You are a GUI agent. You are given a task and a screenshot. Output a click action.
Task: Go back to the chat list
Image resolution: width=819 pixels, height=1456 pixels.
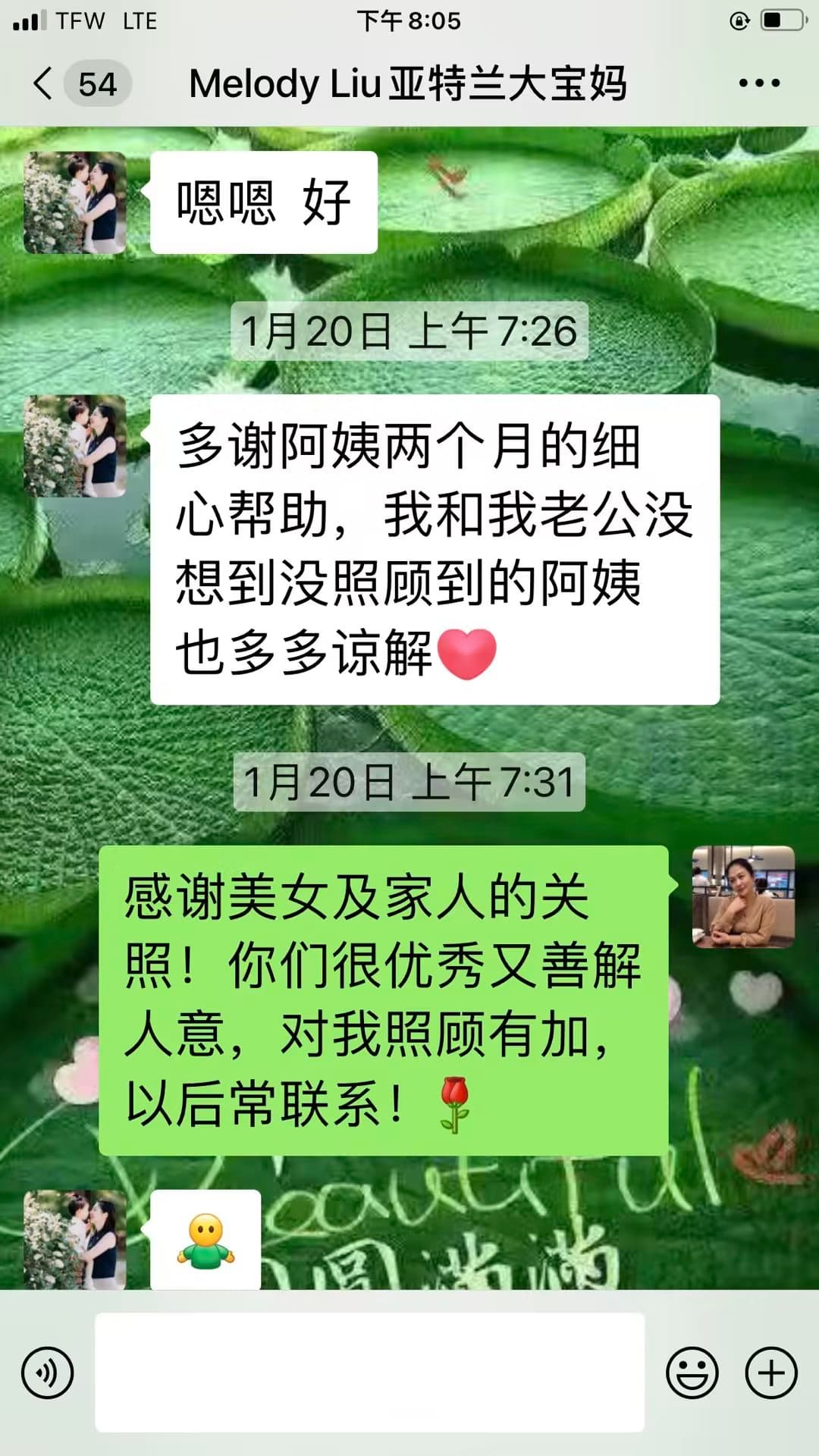(x=44, y=83)
